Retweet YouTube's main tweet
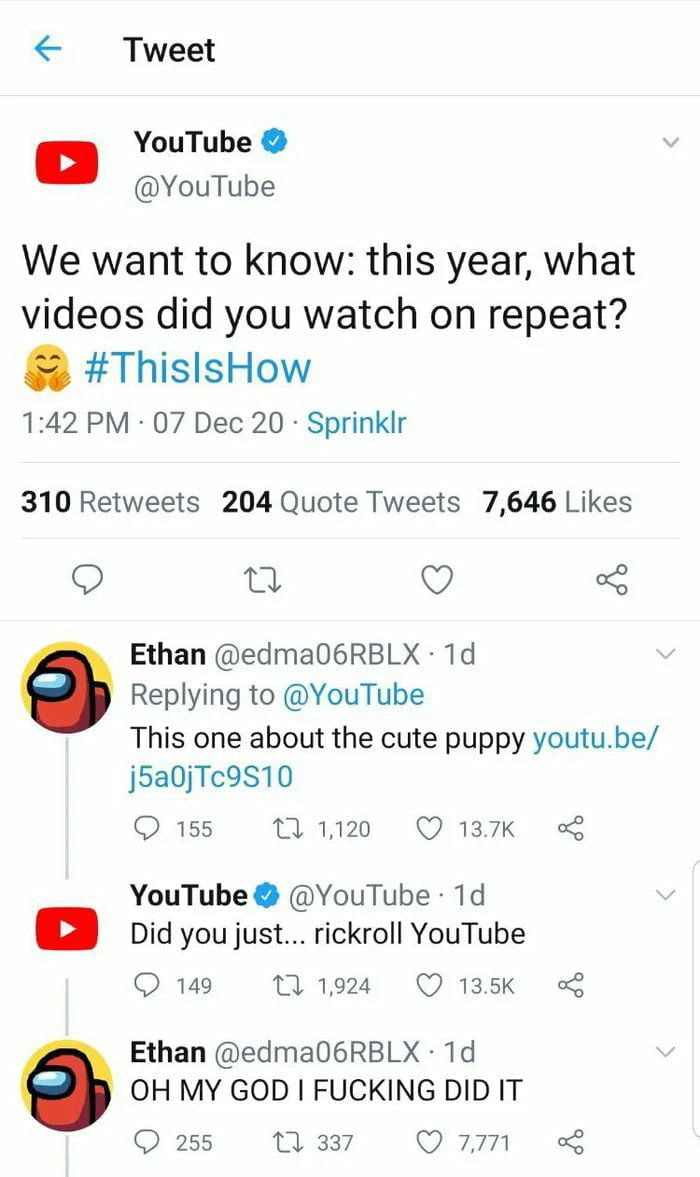 [264, 579]
